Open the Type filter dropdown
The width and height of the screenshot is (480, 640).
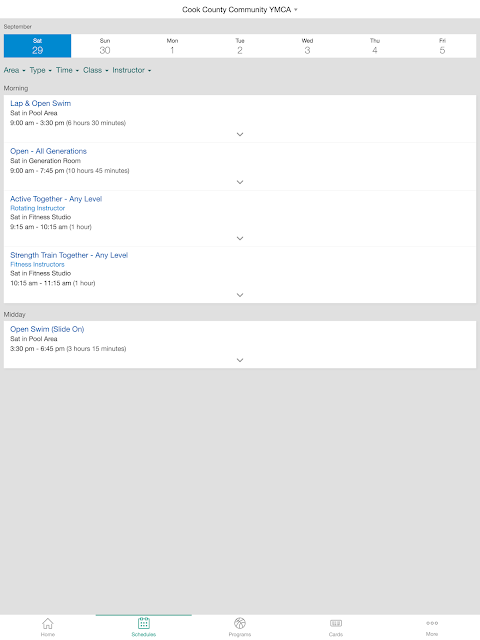tap(40, 70)
